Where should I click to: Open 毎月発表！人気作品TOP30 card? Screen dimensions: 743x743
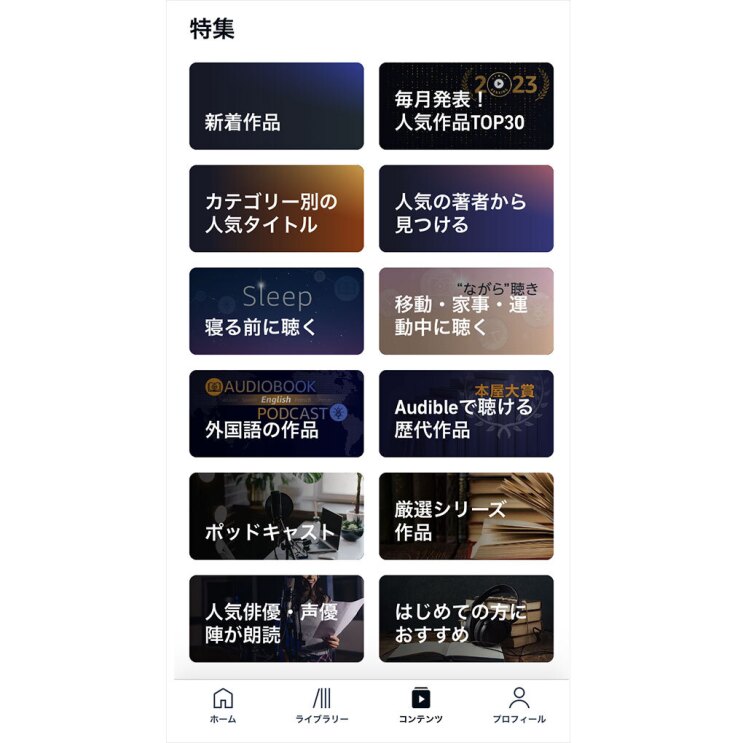click(466, 106)
